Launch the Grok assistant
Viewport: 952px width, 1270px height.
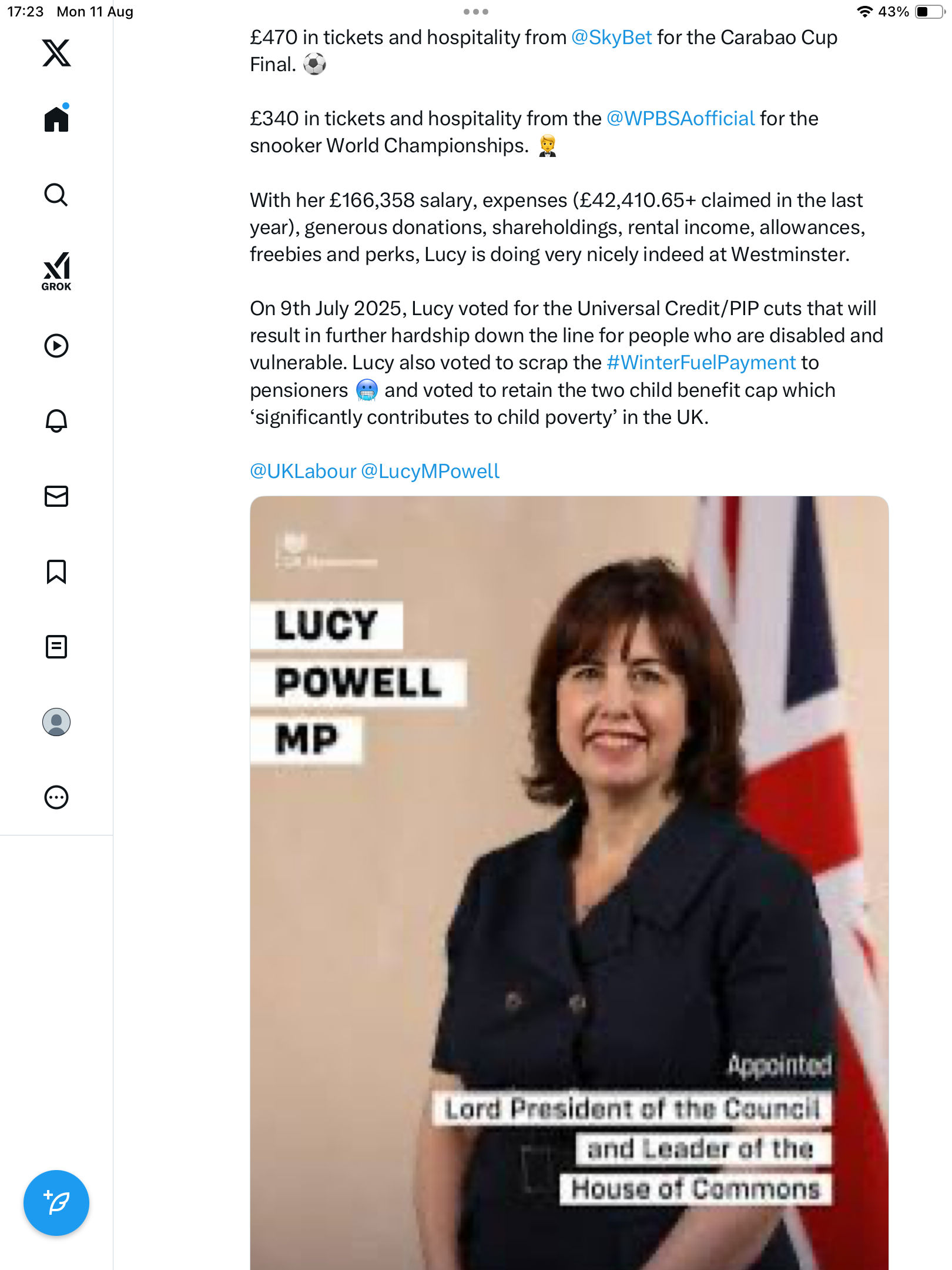click(x=56, y=271)
